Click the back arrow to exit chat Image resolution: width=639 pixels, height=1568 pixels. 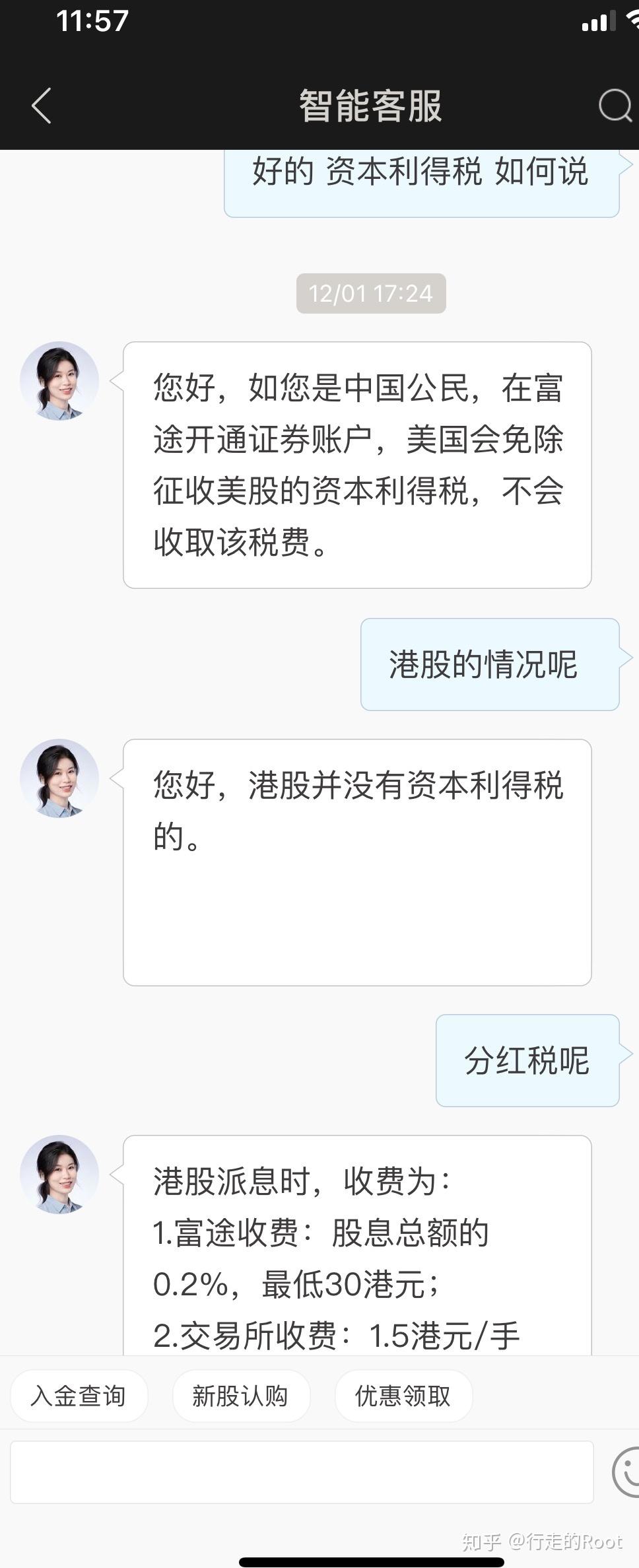coord(41,106)
